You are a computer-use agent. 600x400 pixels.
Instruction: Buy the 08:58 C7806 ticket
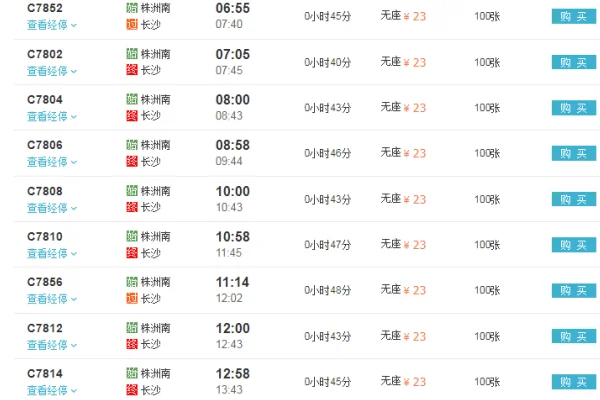pyautogui.click(x=573, y=153)
